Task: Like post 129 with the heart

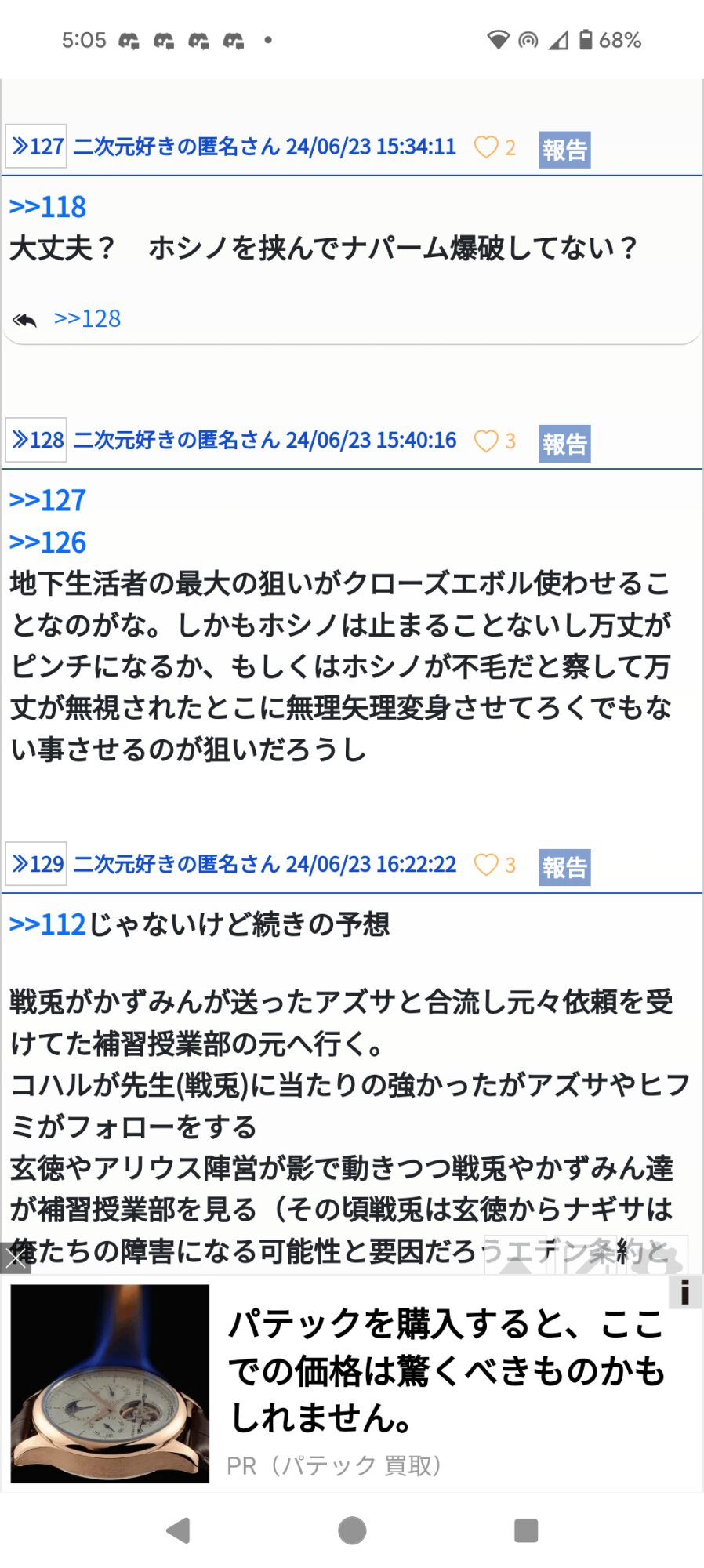Action: (486, 865)
